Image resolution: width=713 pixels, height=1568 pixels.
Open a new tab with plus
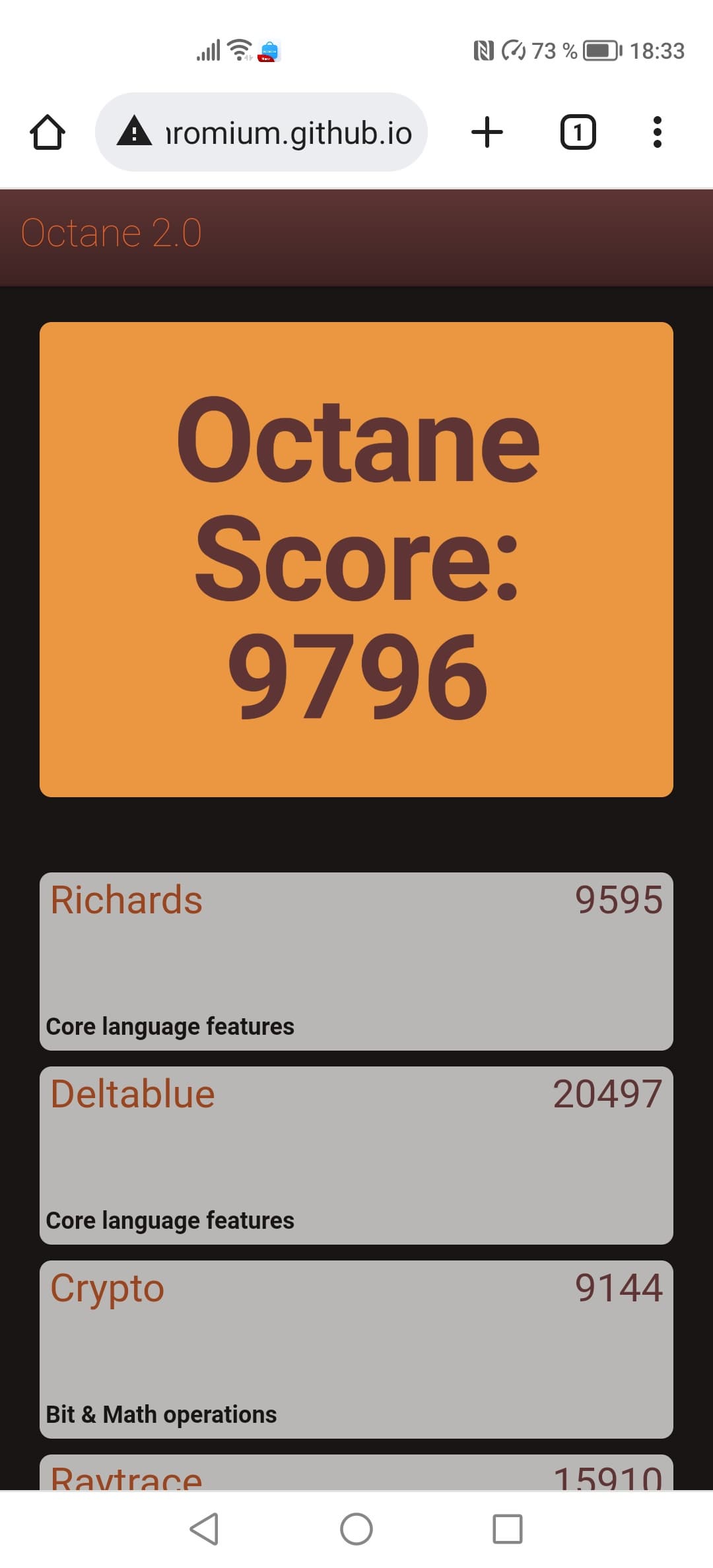tap(487, 133)
